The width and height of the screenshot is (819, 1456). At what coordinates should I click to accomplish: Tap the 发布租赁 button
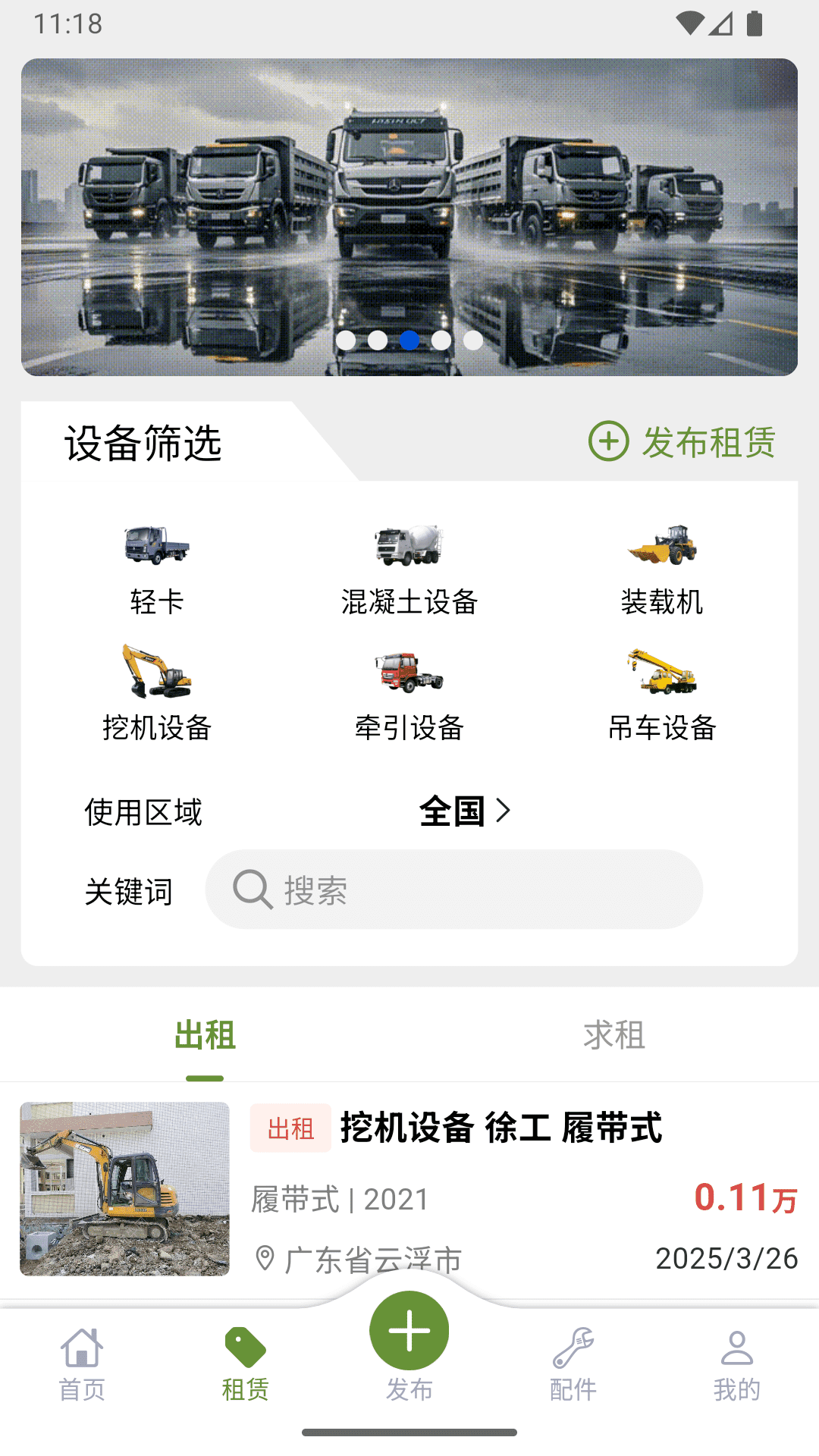682,442
